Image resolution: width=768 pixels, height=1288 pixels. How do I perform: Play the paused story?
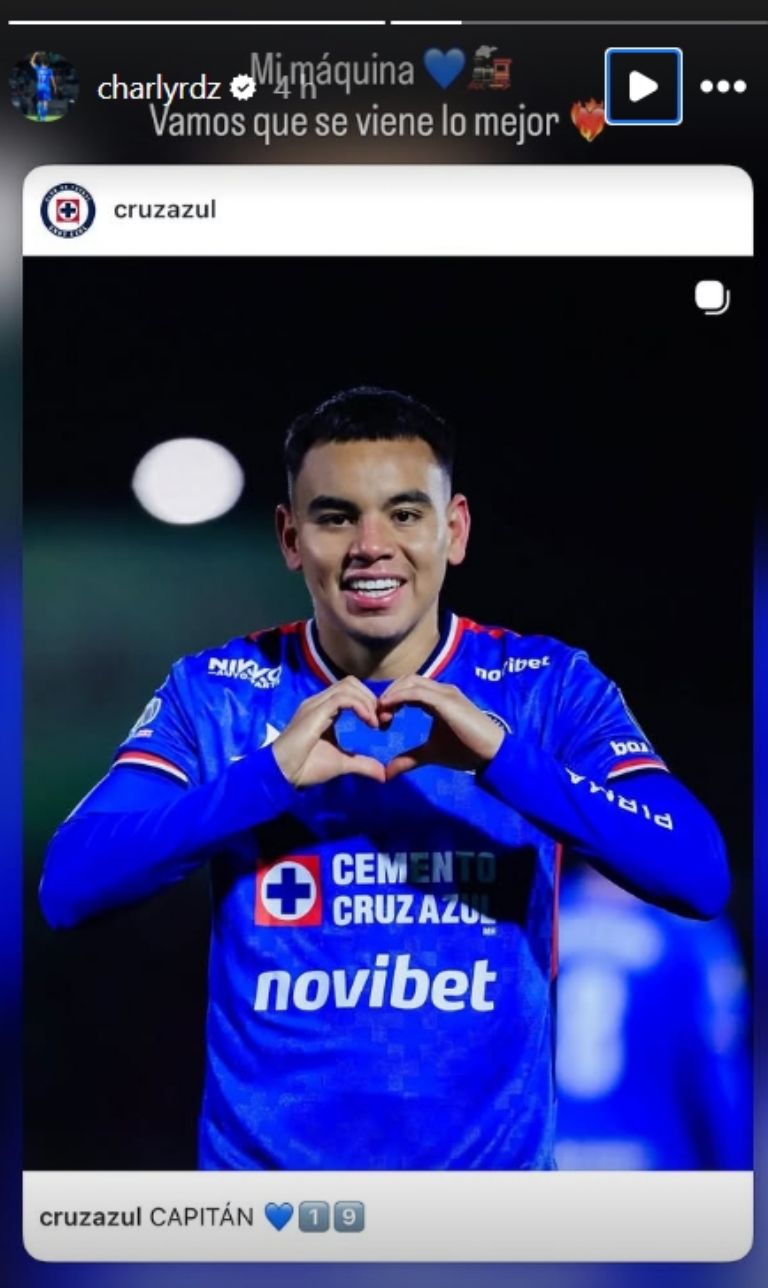[x=643, y=87]
